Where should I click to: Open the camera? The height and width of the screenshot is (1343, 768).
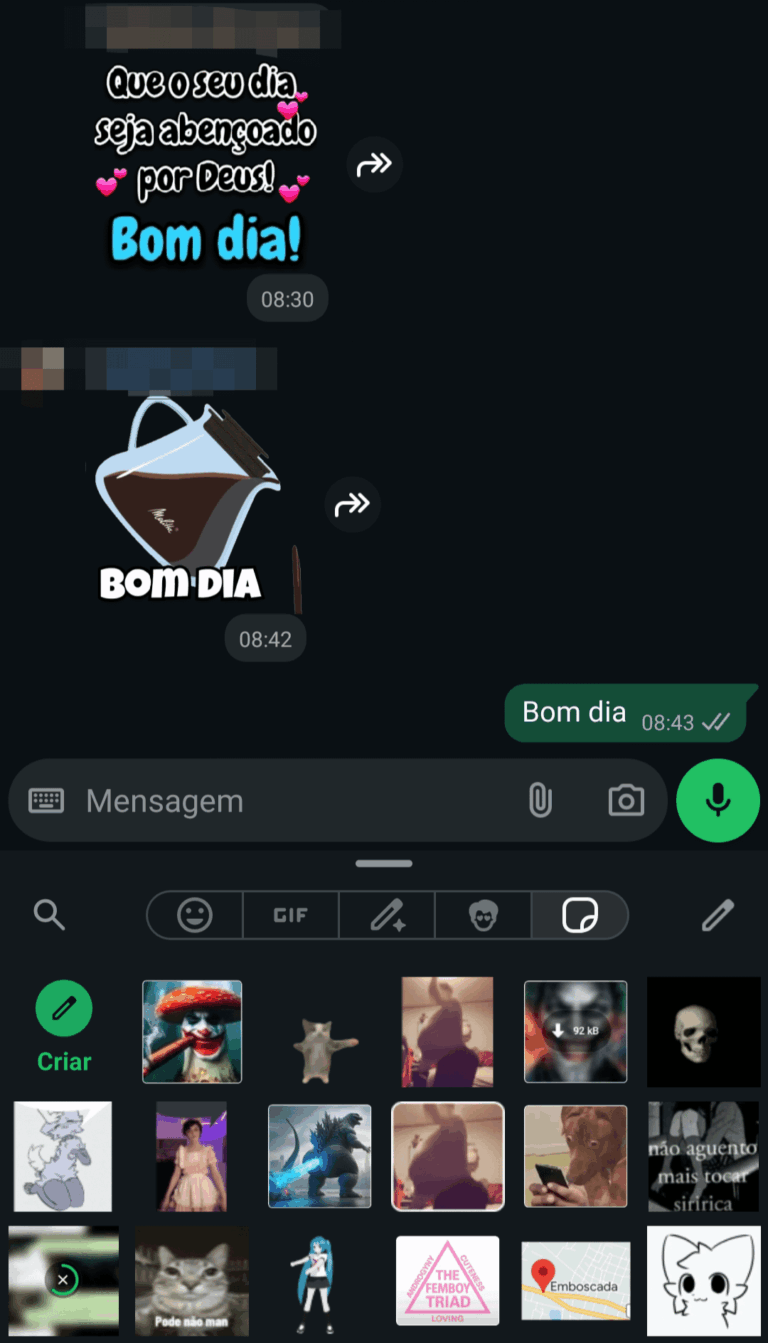coord(626,800)
